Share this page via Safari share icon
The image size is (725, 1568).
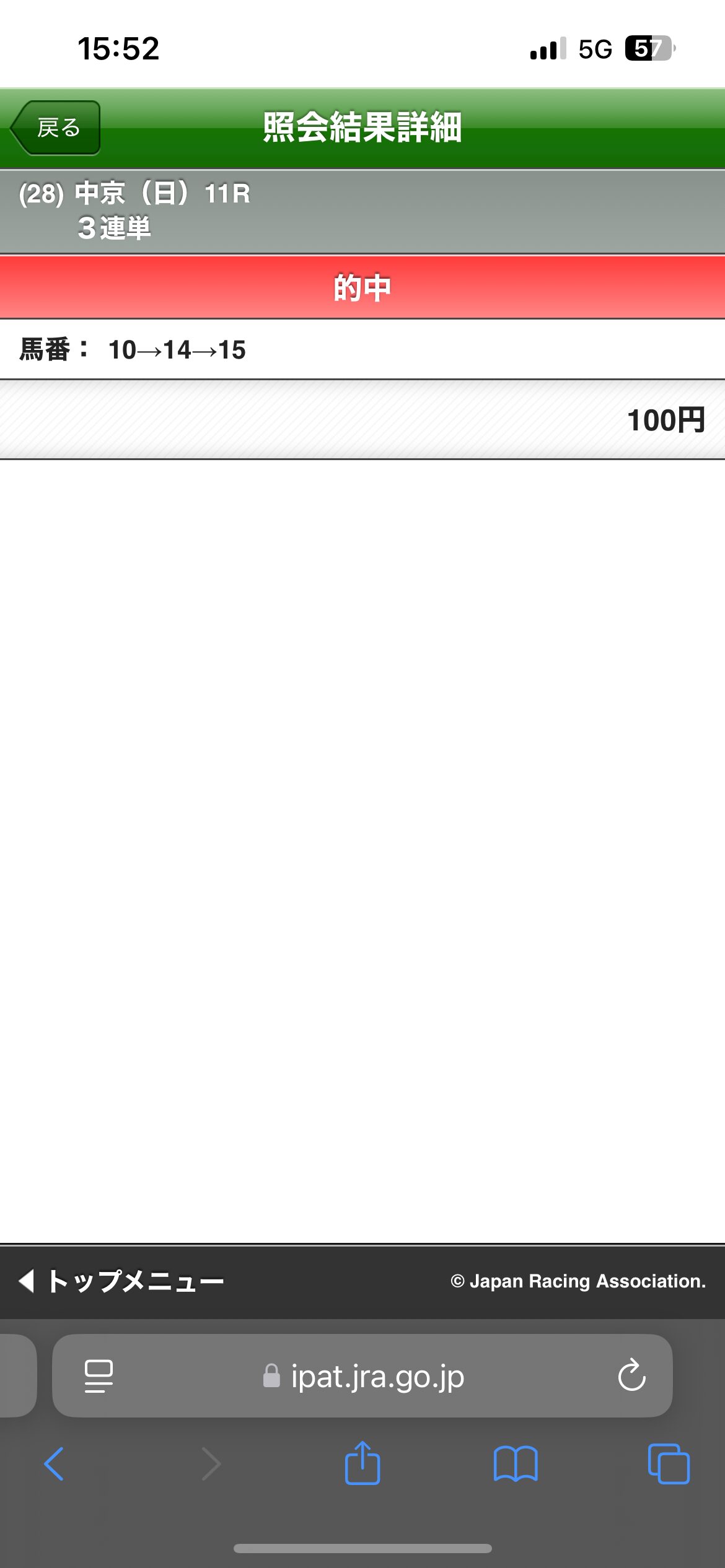click(362, 1463)
